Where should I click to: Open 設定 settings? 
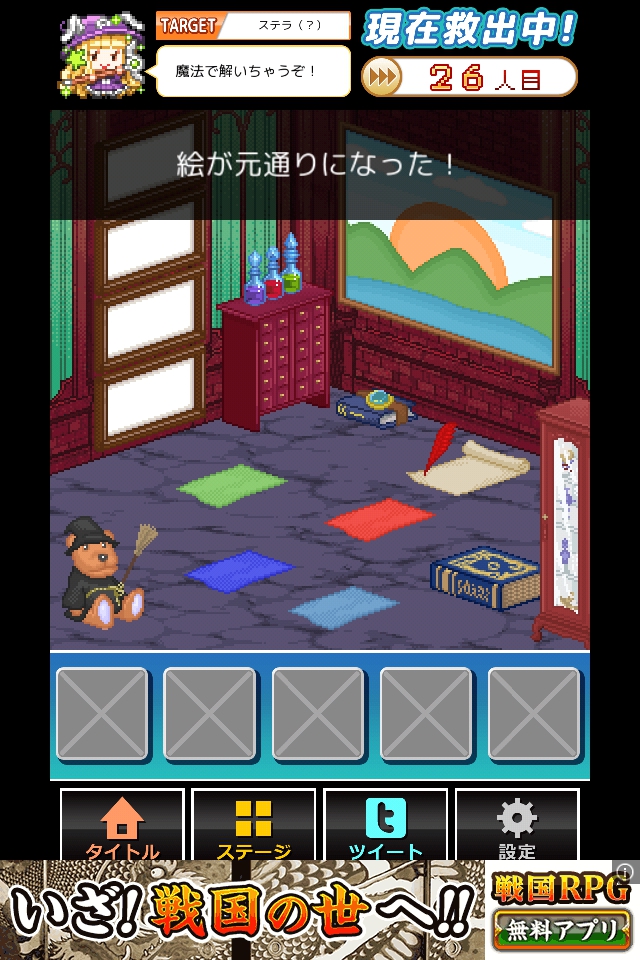pos(517,827)
